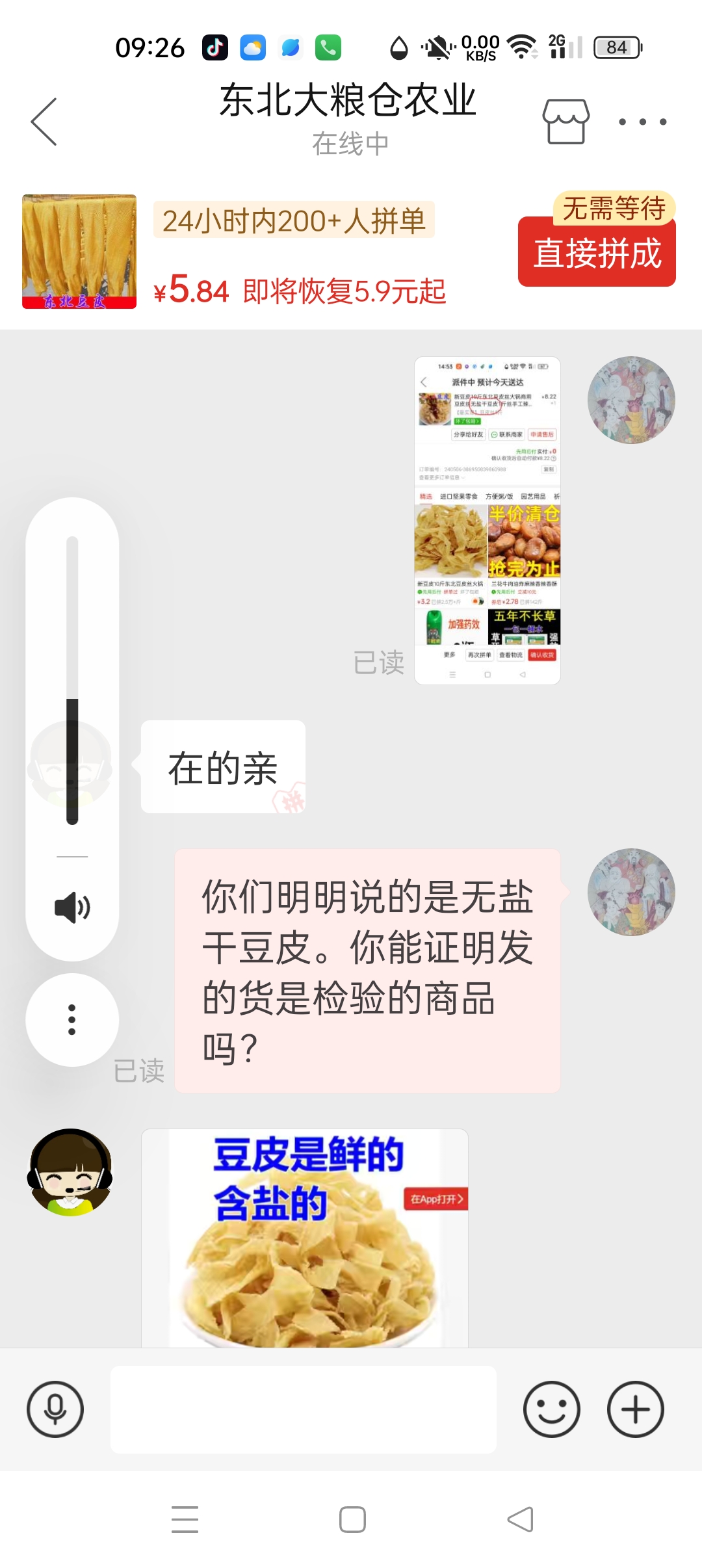Tap 直接拼成 to join group buy
The image size is (702, 1568).
pos(597,252)
